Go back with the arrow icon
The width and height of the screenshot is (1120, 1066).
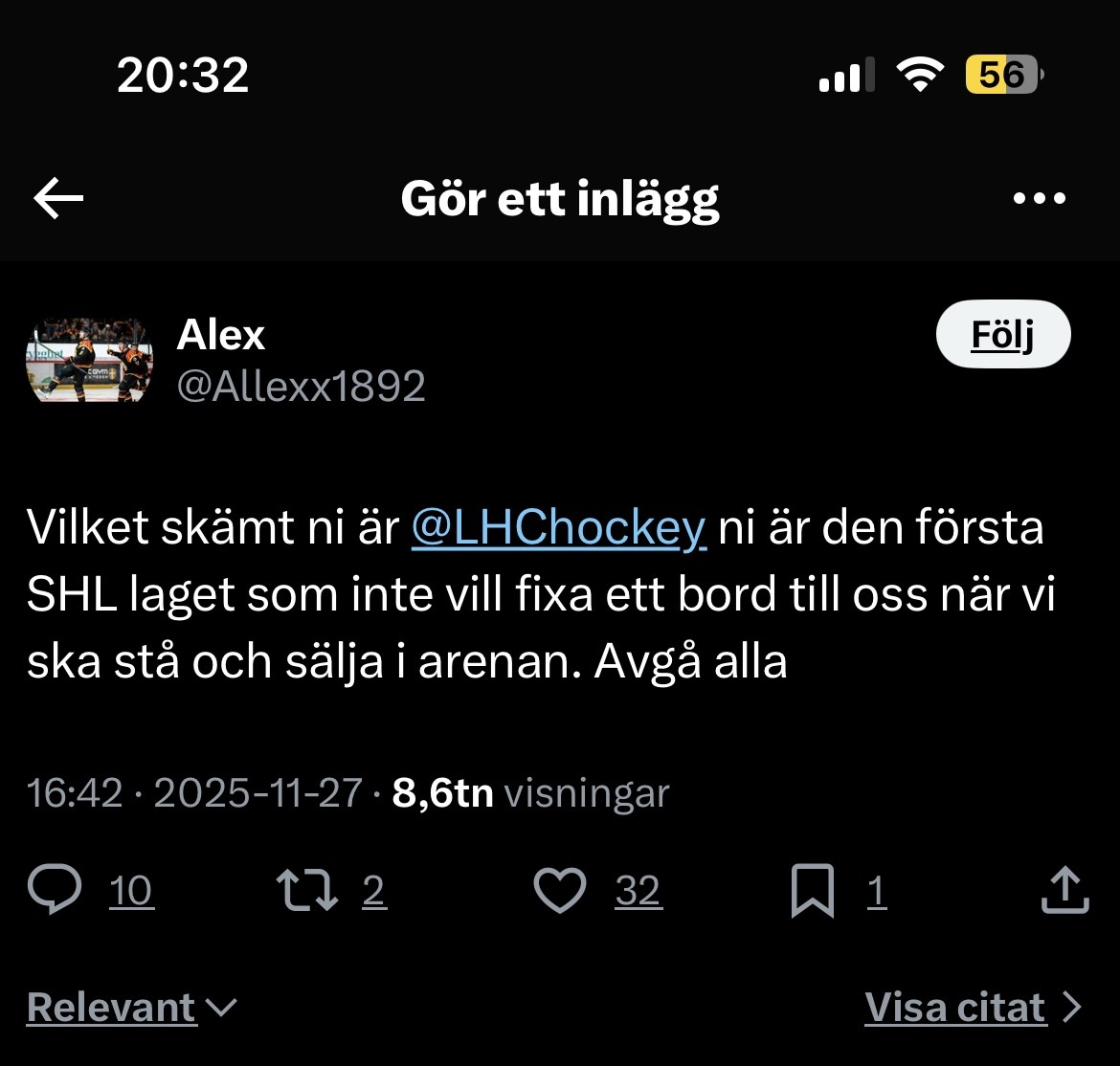coord(58,199)
